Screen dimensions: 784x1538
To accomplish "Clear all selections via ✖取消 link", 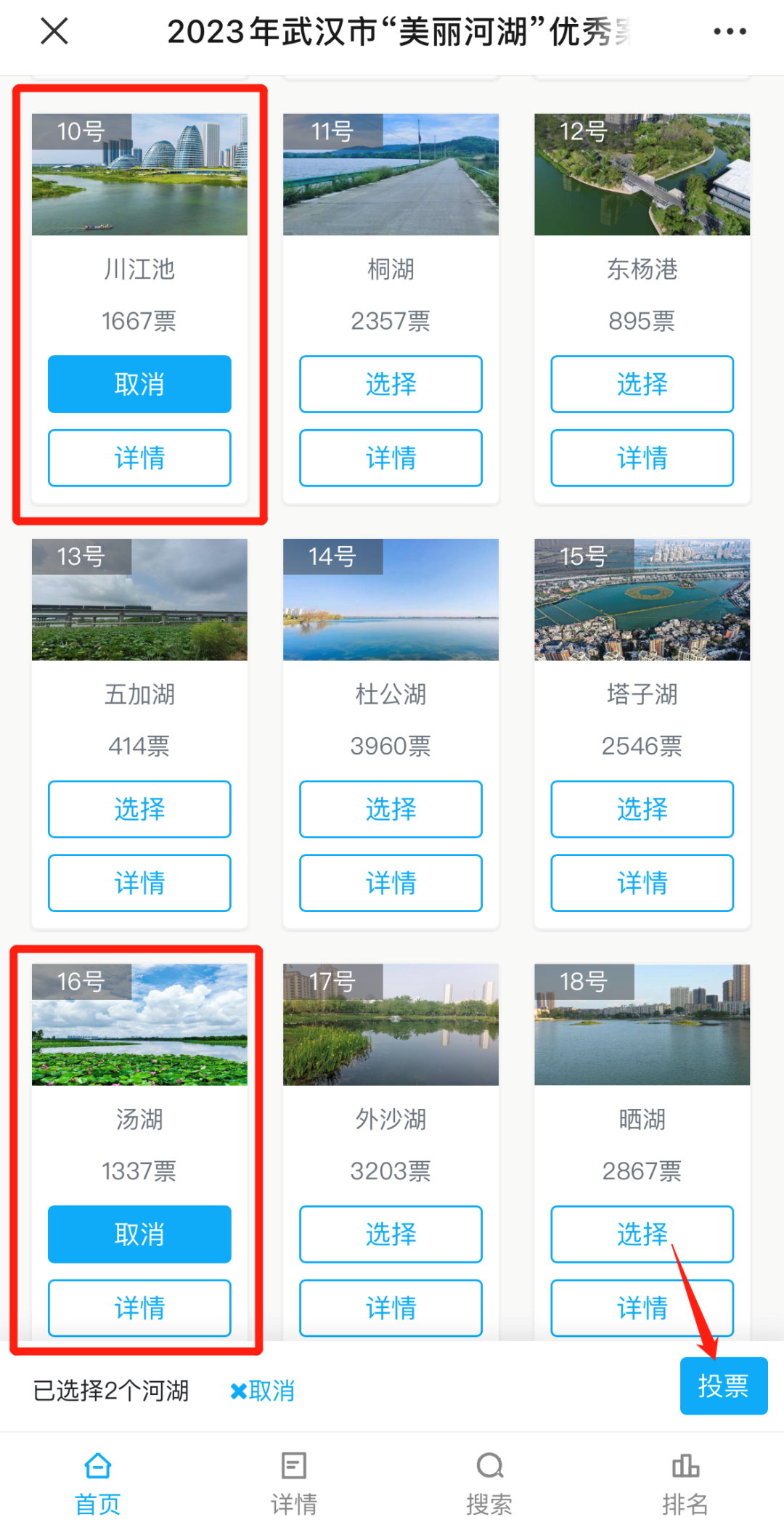I will click(263, 1391).
